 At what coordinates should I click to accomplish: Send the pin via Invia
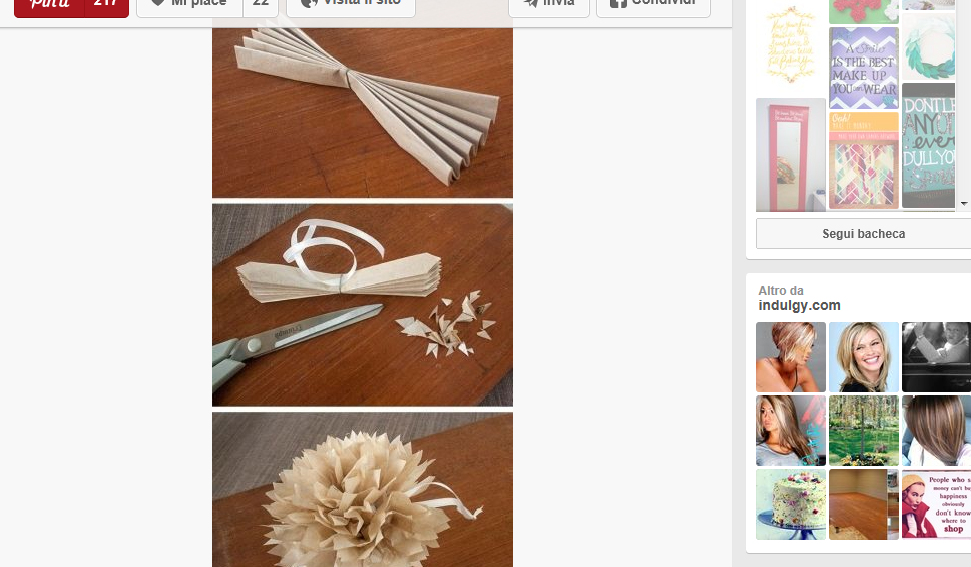(548, 5)
